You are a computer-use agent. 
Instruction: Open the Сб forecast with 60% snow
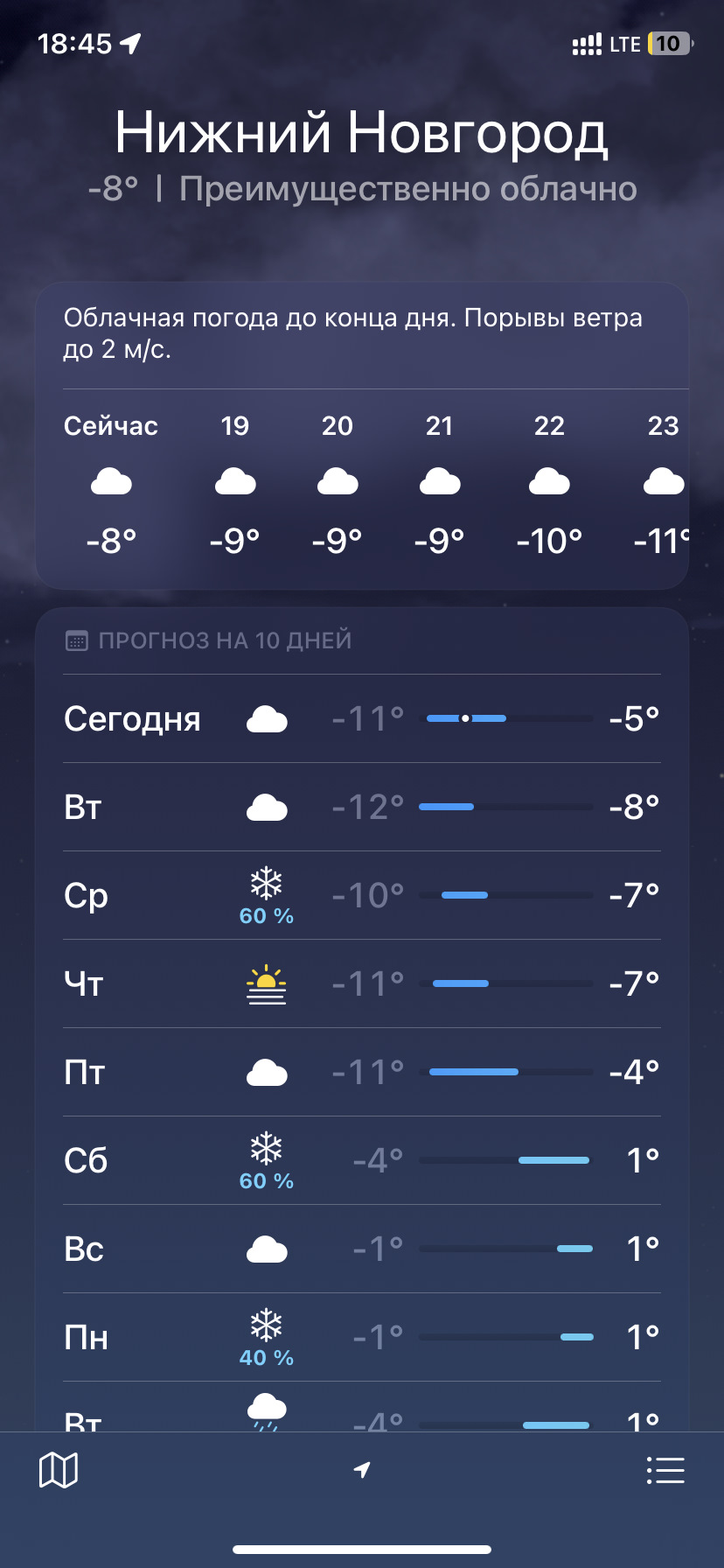(x=362, y=1161)
